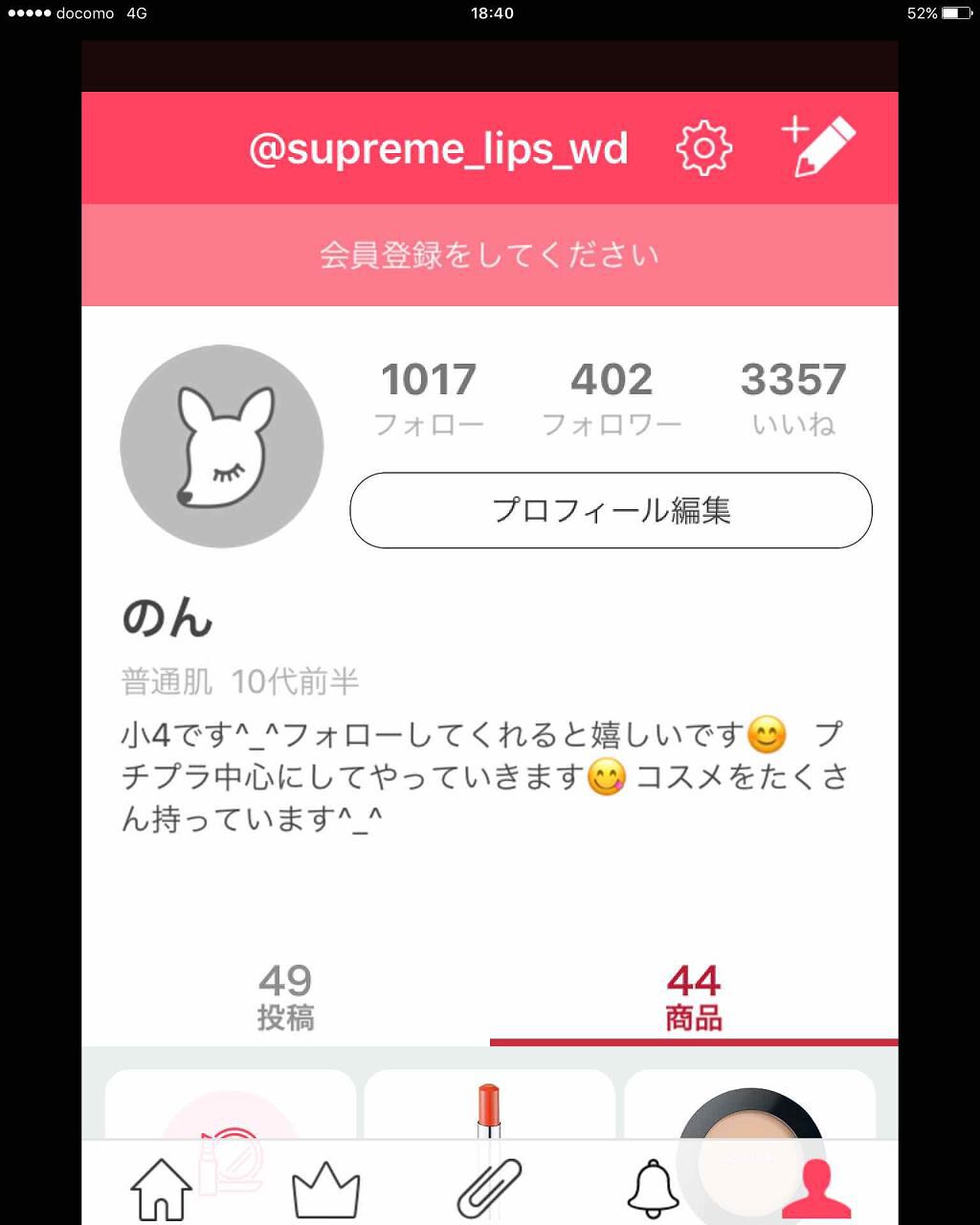Tap the 会員登録をしてください registration banner
Screen dimensions: 980x1225
tap(490, 256)
